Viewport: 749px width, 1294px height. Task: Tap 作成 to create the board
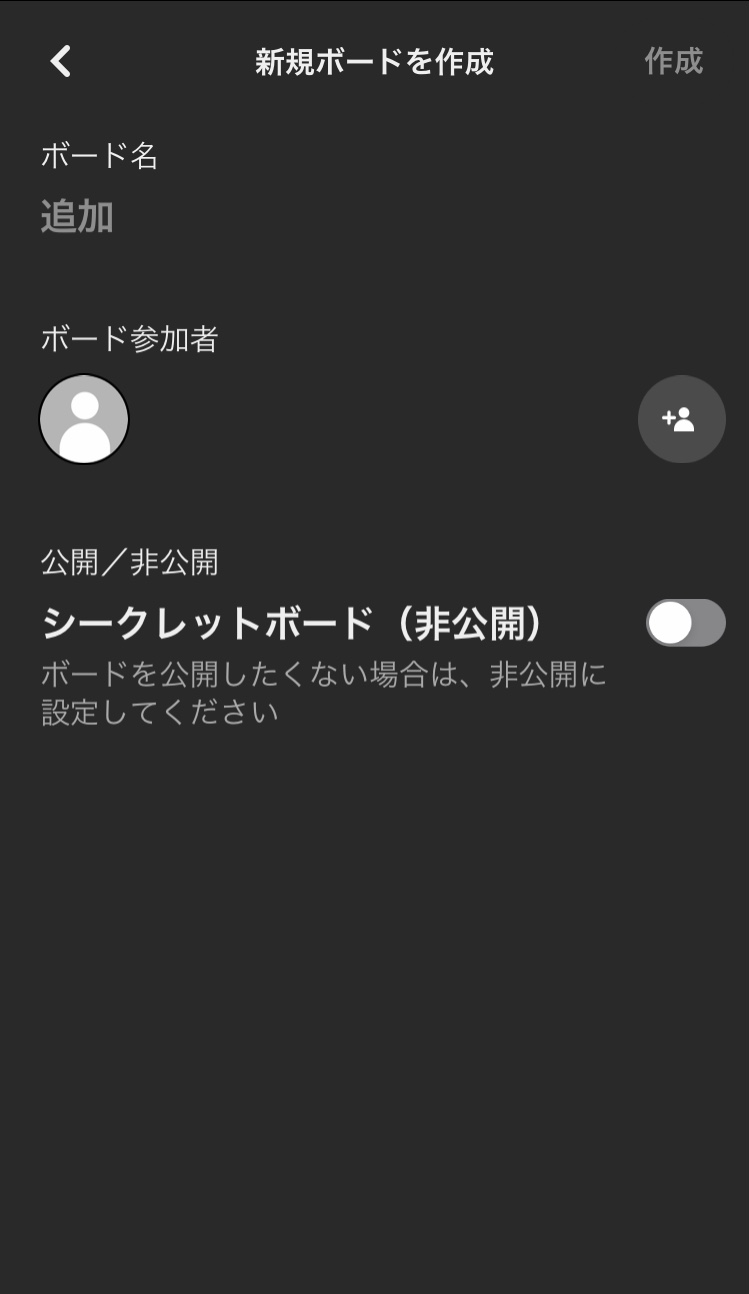[673, 61]
